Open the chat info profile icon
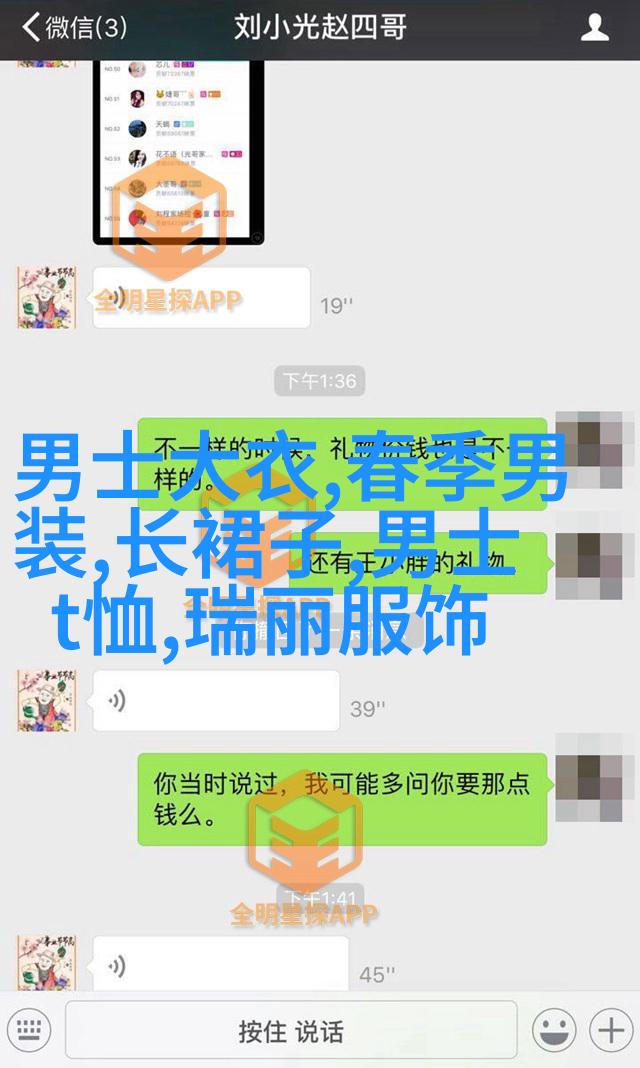Screen dimensions: 640x1068 tap(594, 27)
